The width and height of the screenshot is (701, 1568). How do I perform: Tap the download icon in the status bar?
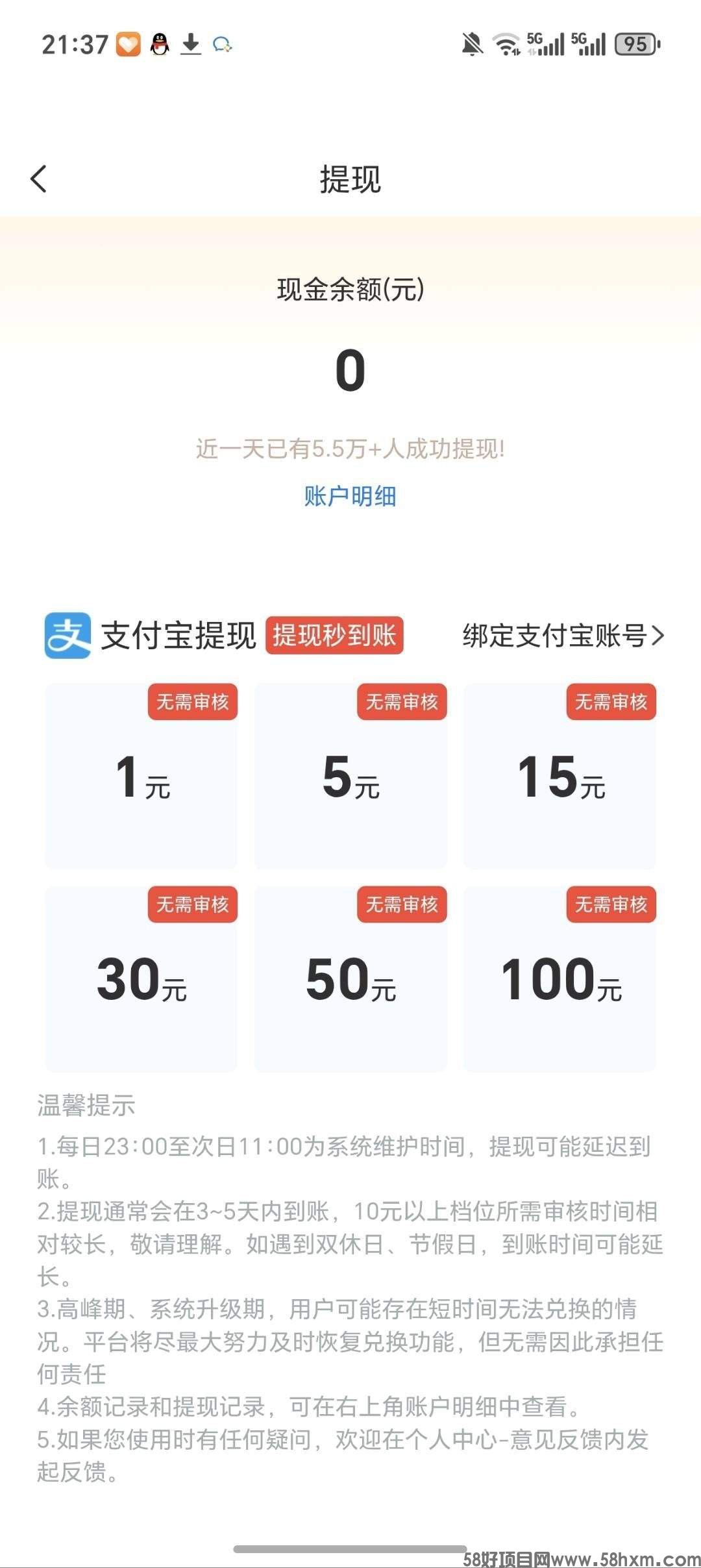pyautogui.click(x=191, y=44)
